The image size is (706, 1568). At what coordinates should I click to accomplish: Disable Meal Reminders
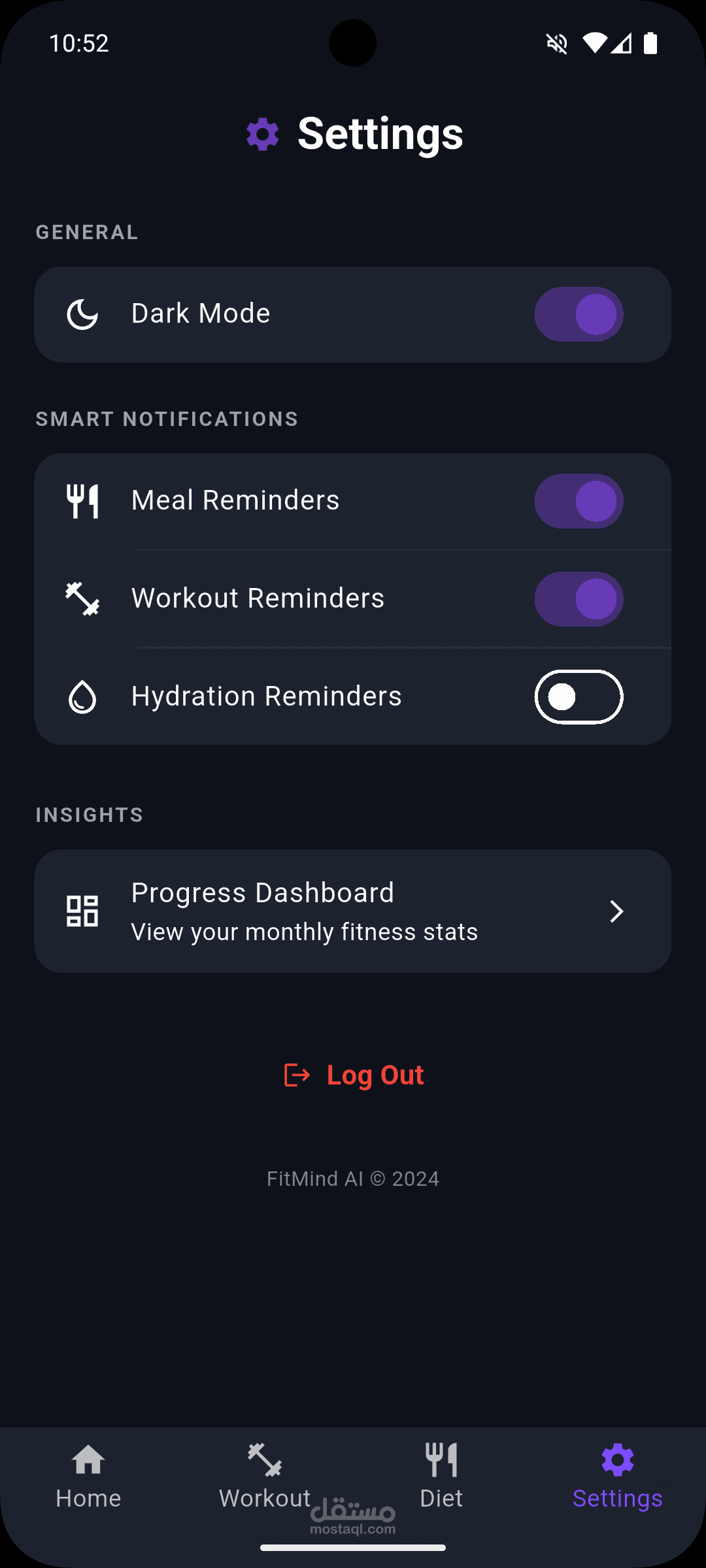pyautogui.click(x=579, y=501)
